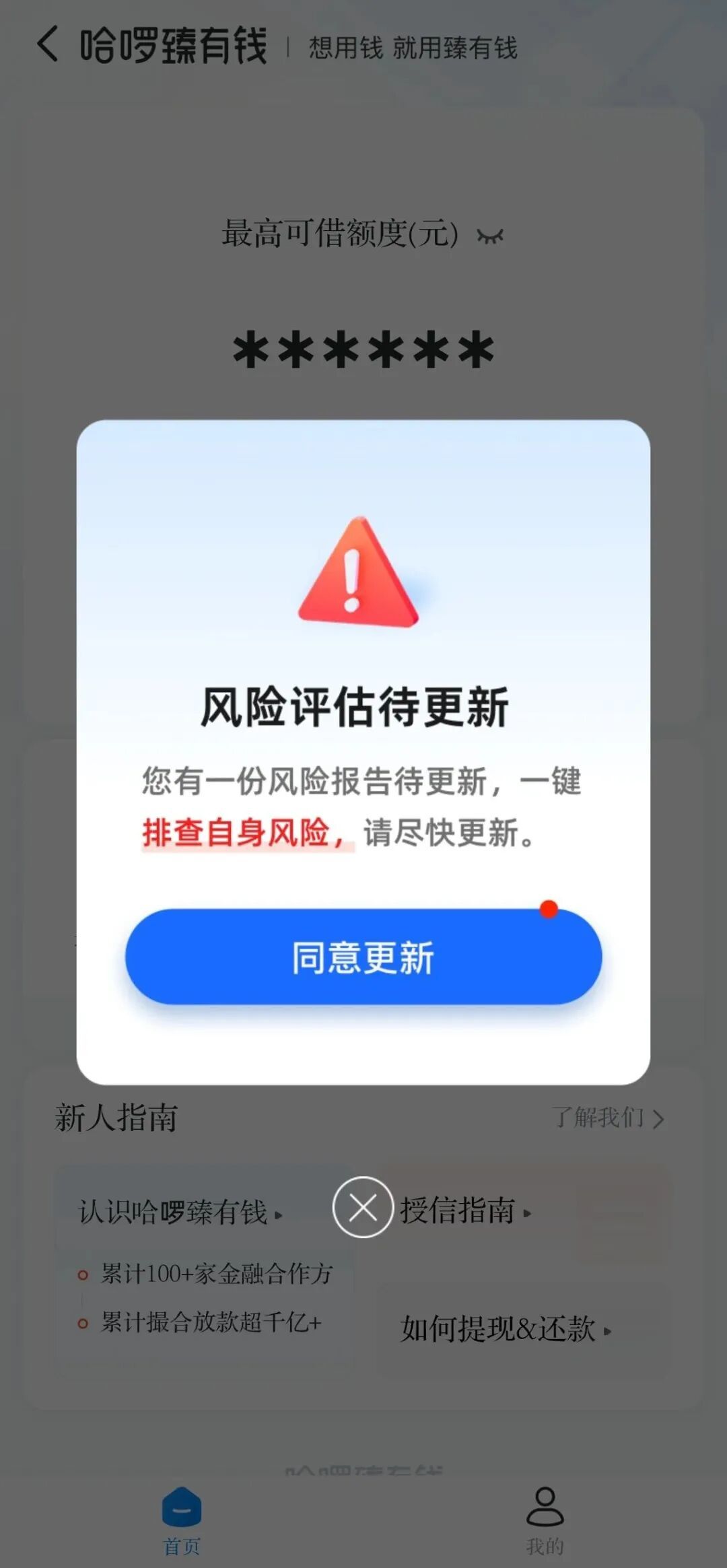View 如何提现&还款 guide
The height and width of the screenshot is (1568, 727).
click(x=505, y=1330)
